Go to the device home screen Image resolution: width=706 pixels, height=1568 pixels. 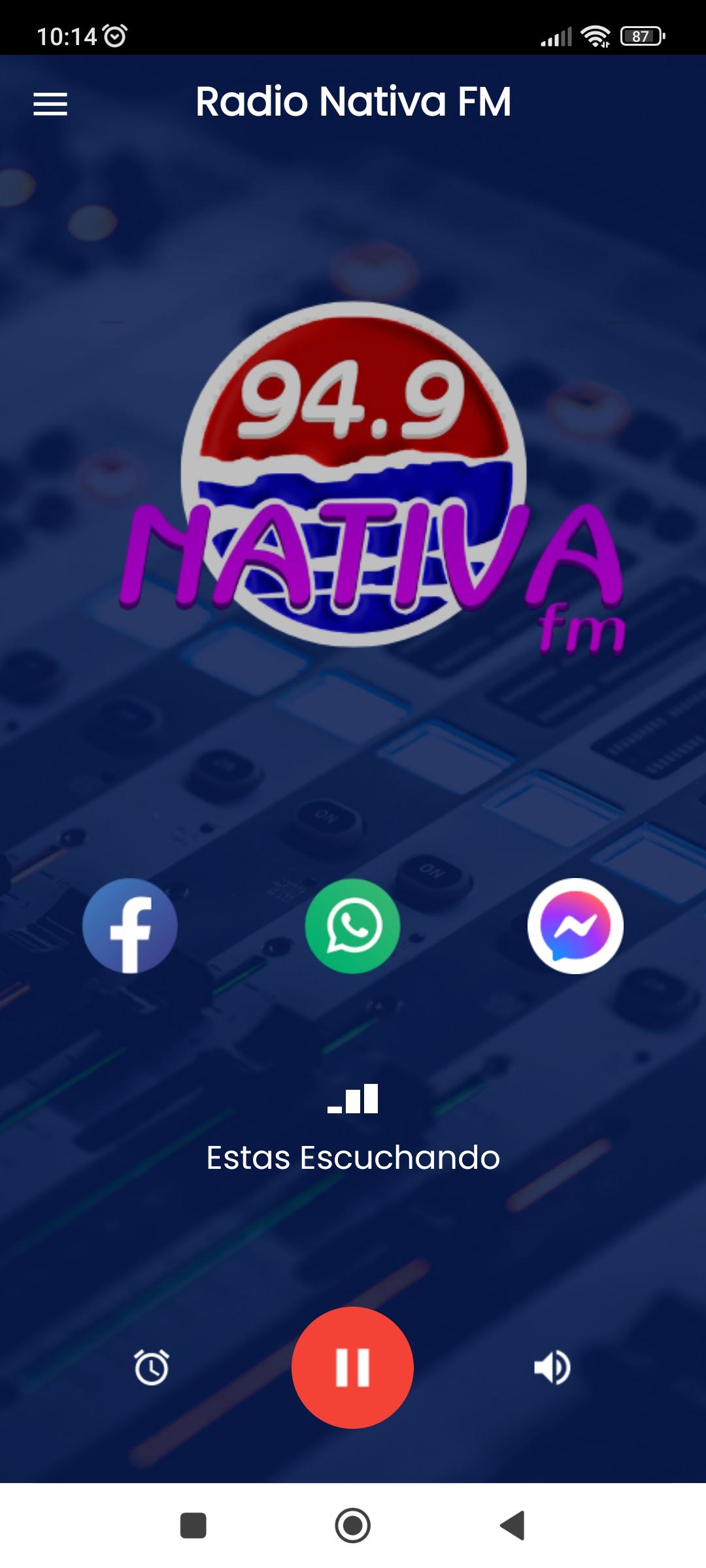(x=353, y=1526)
